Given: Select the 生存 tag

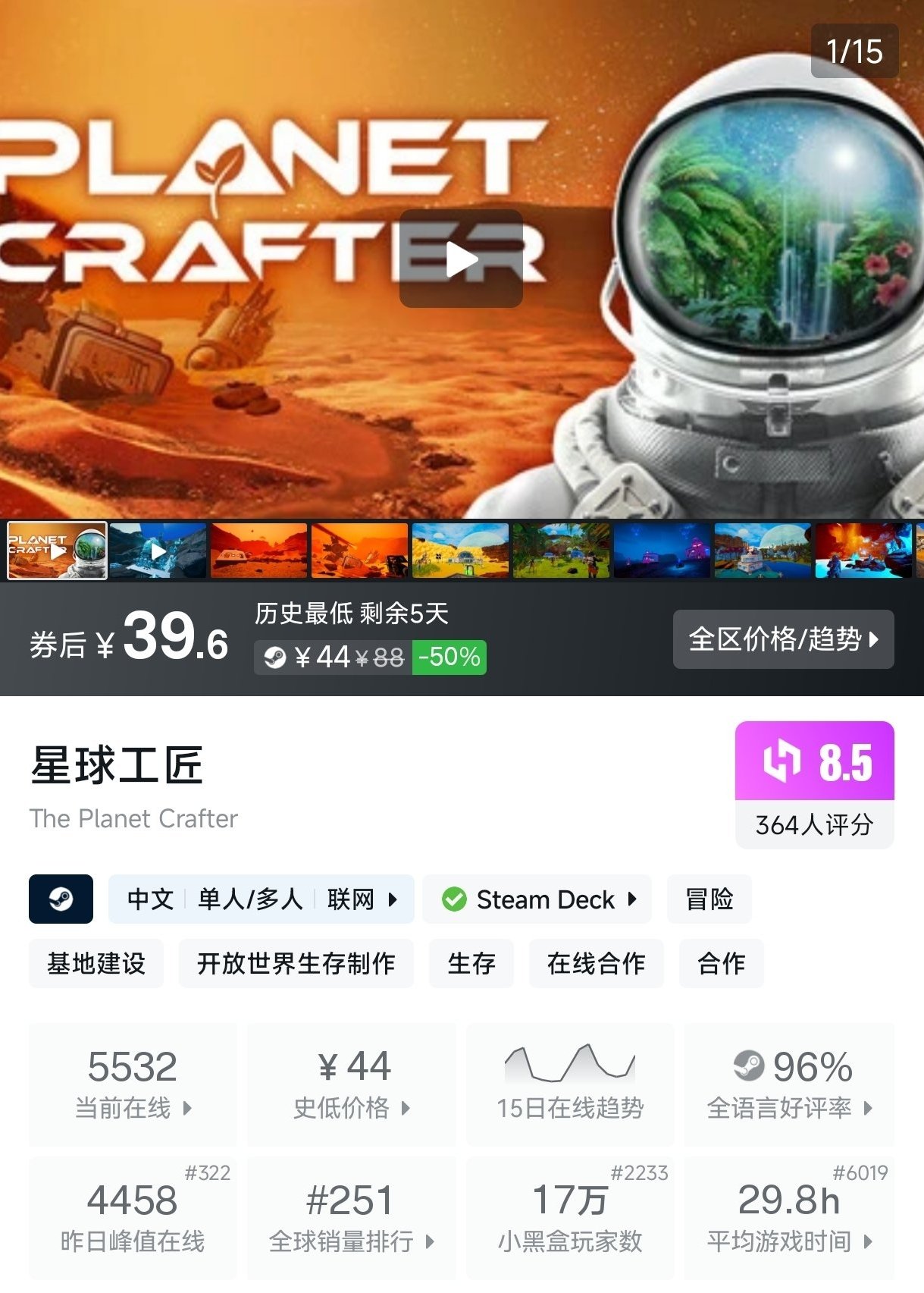Looking at the screenshot, I should click(x=471, y=964).
